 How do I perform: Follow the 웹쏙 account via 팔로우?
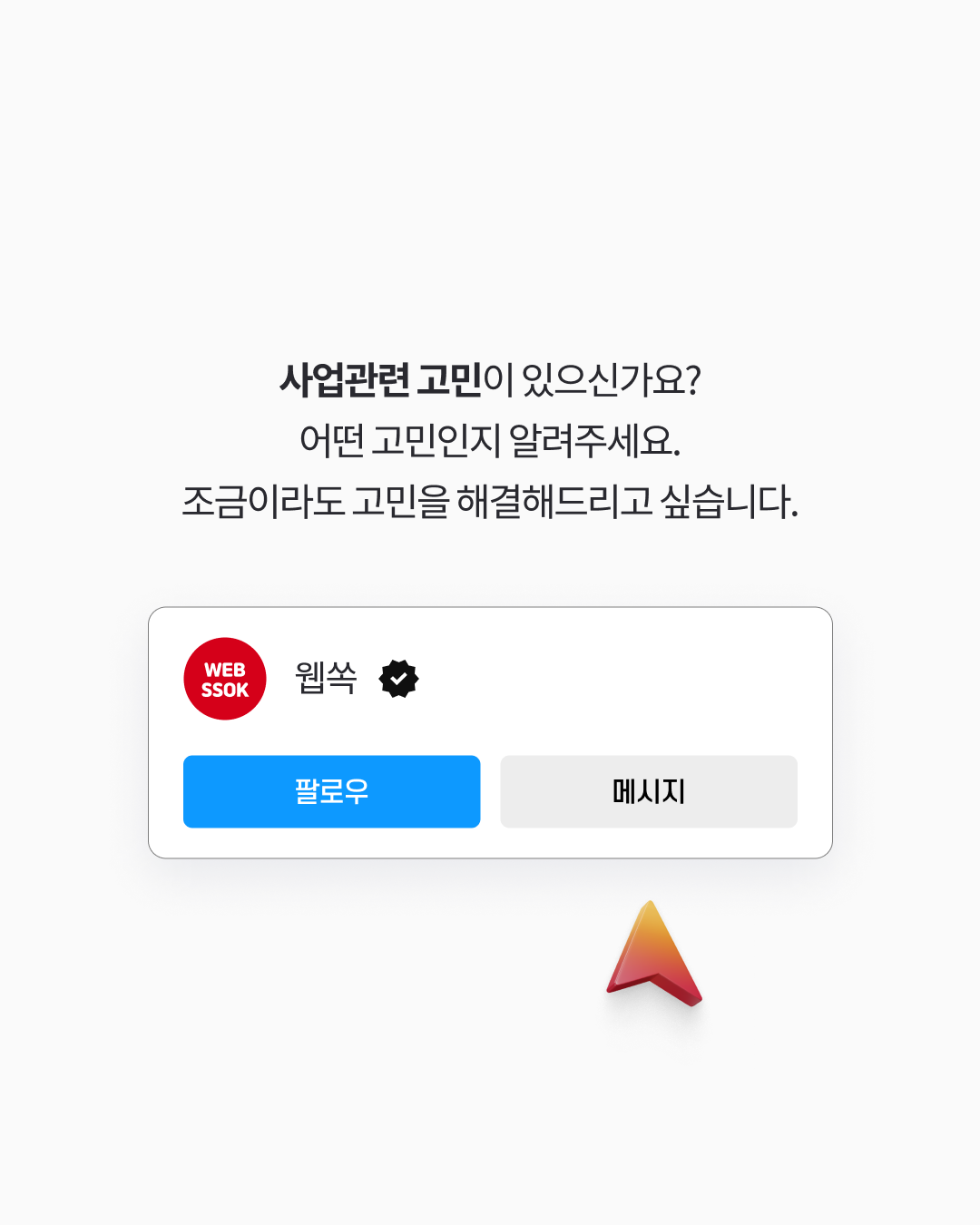coord(331,791)
